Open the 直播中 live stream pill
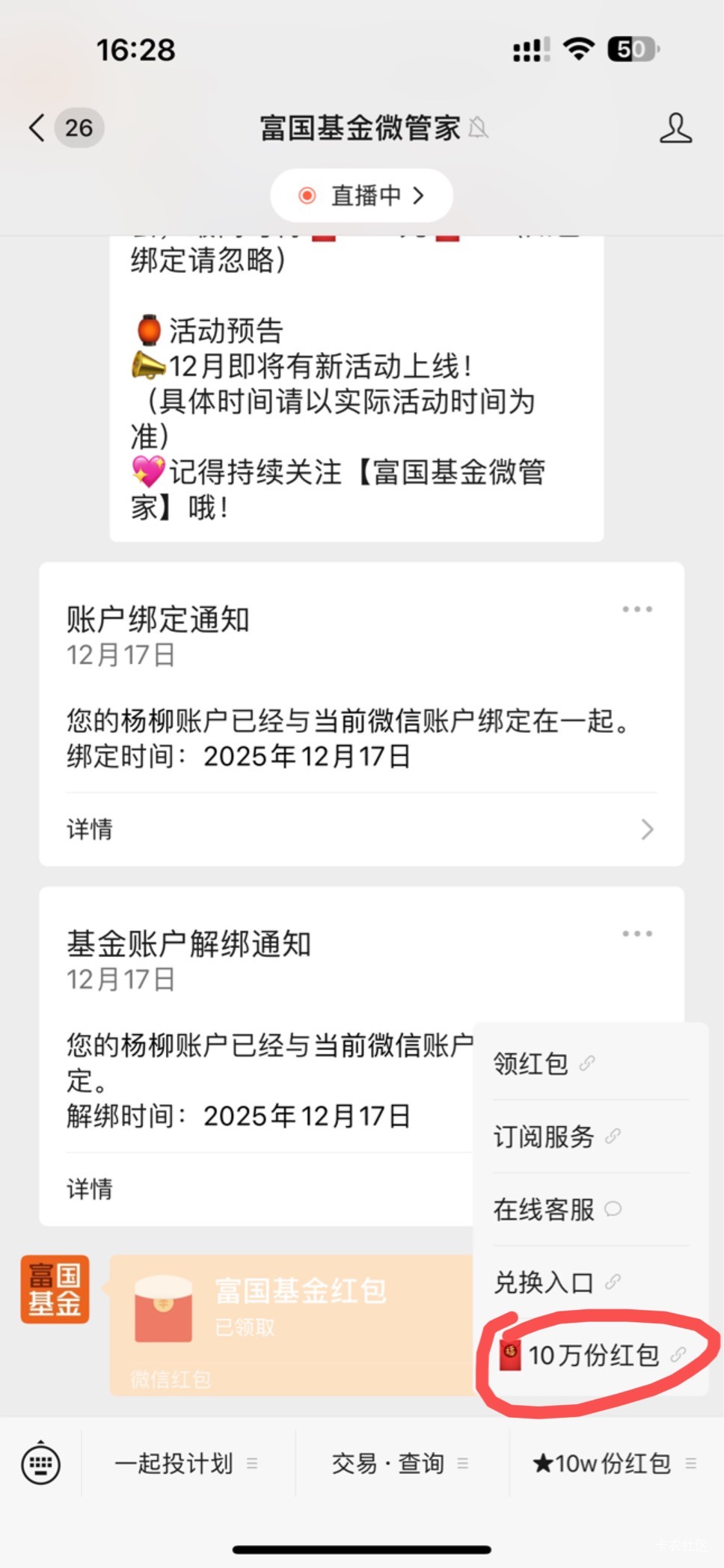724x1568 pixels. pos(362,196)
